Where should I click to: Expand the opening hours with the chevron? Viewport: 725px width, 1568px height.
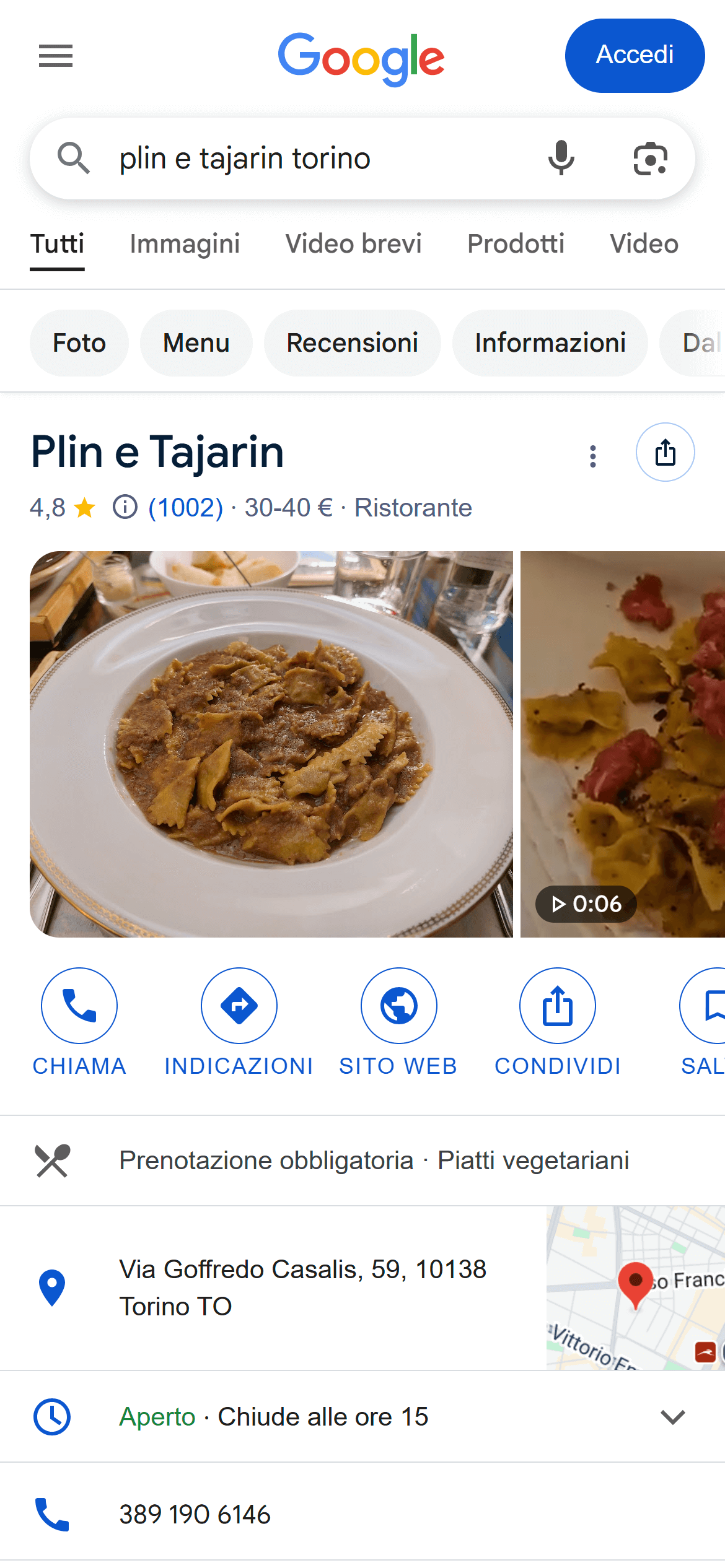click(673, 1417)
